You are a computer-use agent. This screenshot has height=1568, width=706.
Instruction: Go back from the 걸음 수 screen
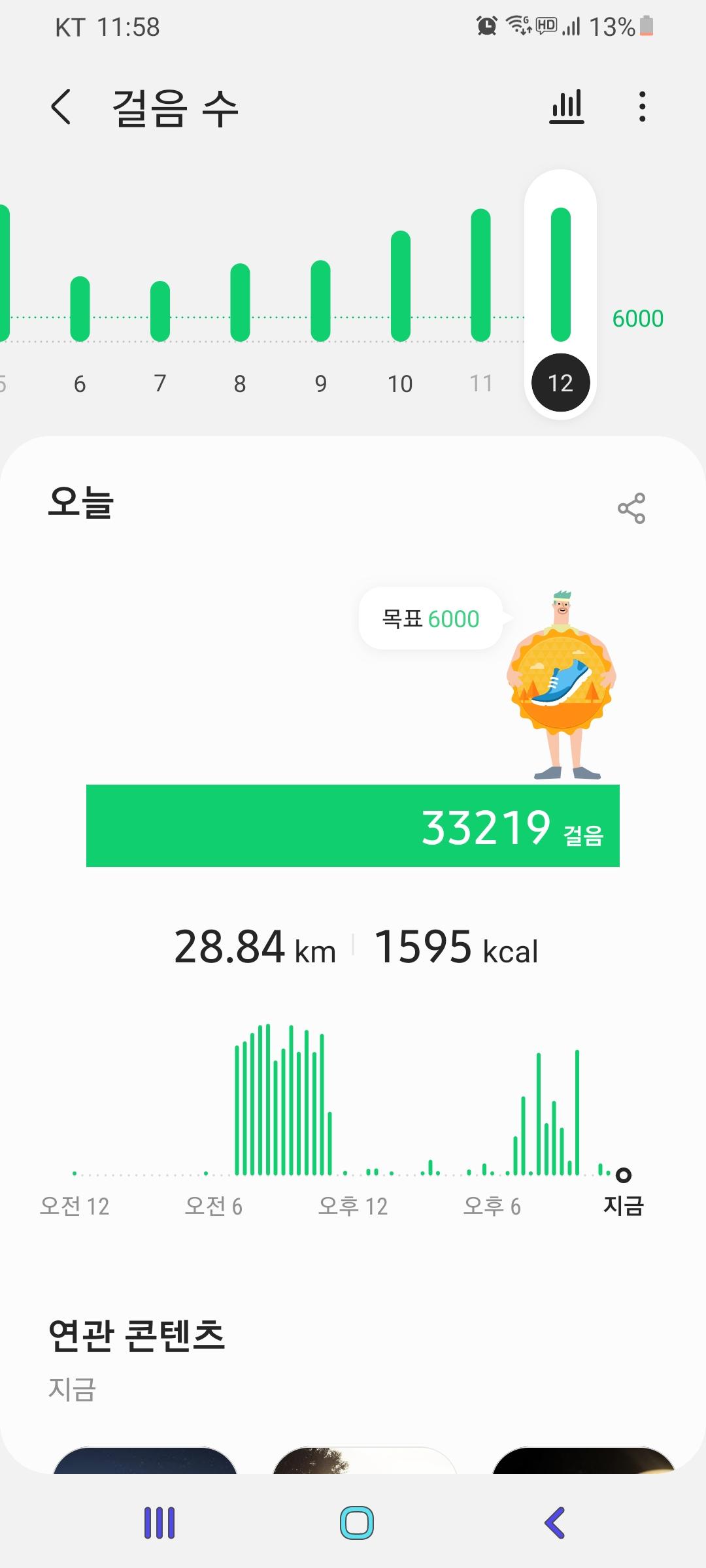point(61,107)
